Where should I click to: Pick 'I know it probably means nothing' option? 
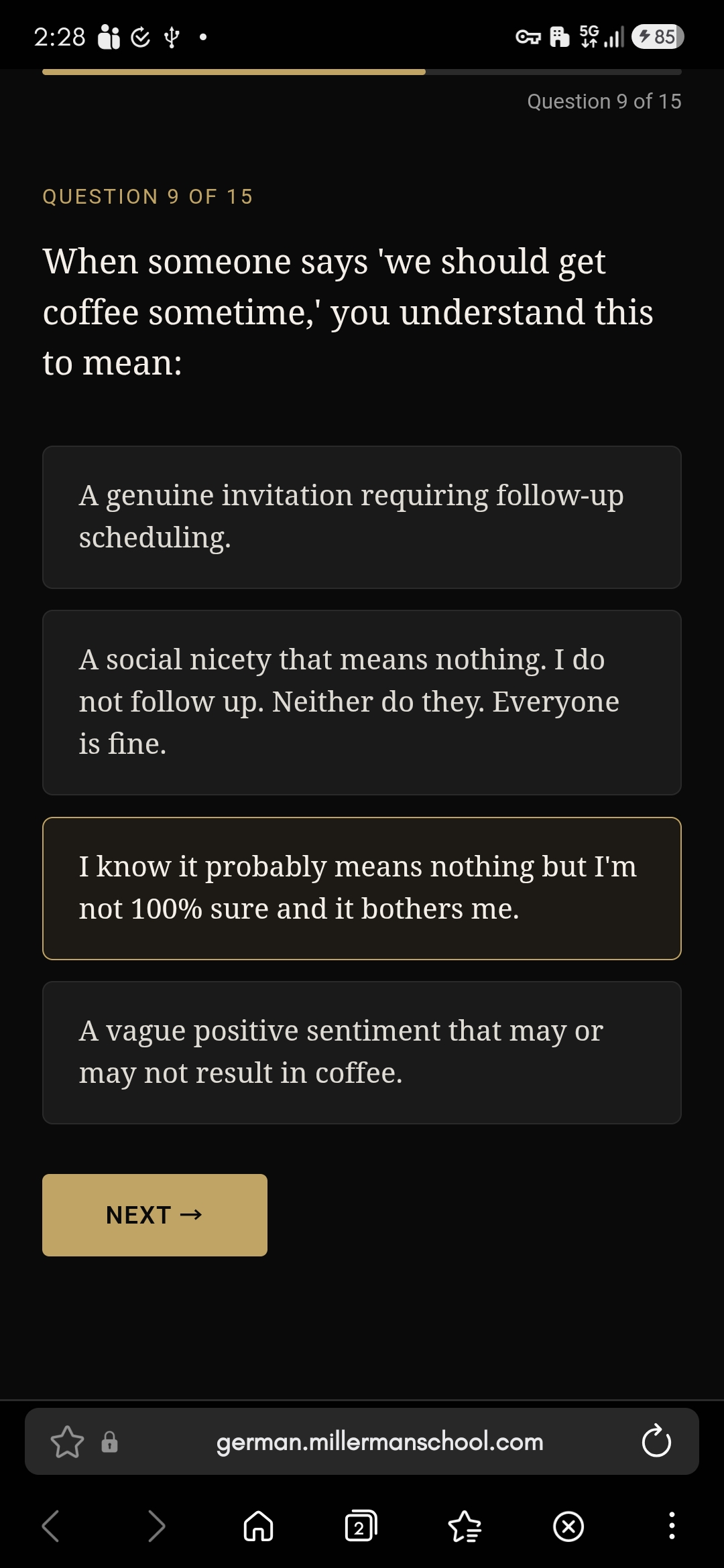tap(362, 888)
